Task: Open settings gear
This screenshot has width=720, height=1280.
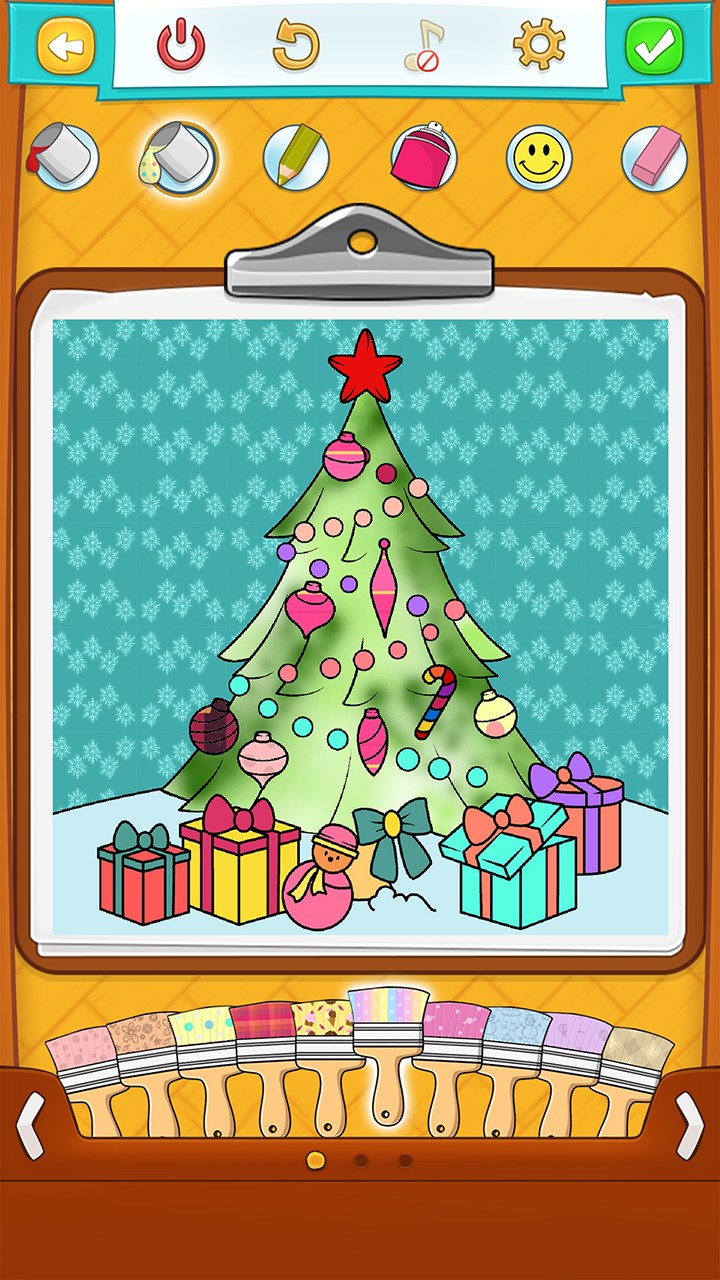Action: click(x=539, y=45)
